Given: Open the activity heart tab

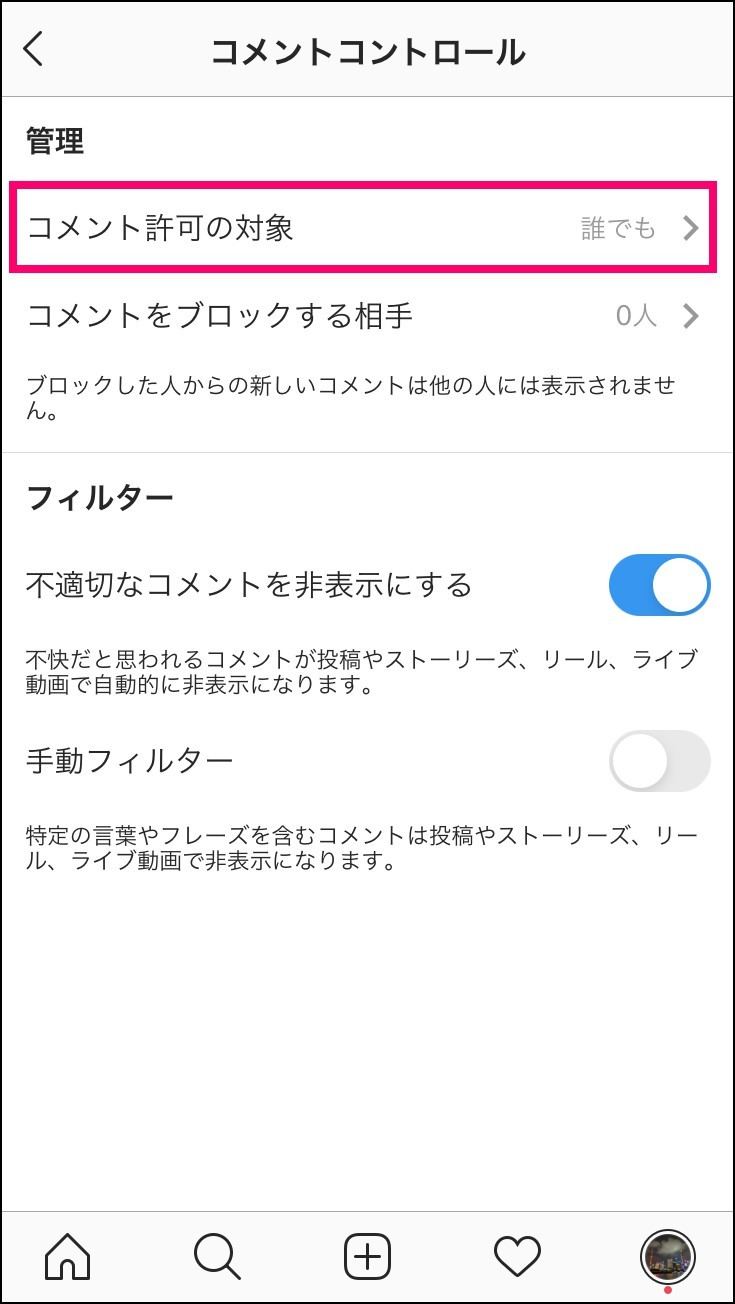Looking at the screenshot, I should 517,1255.
